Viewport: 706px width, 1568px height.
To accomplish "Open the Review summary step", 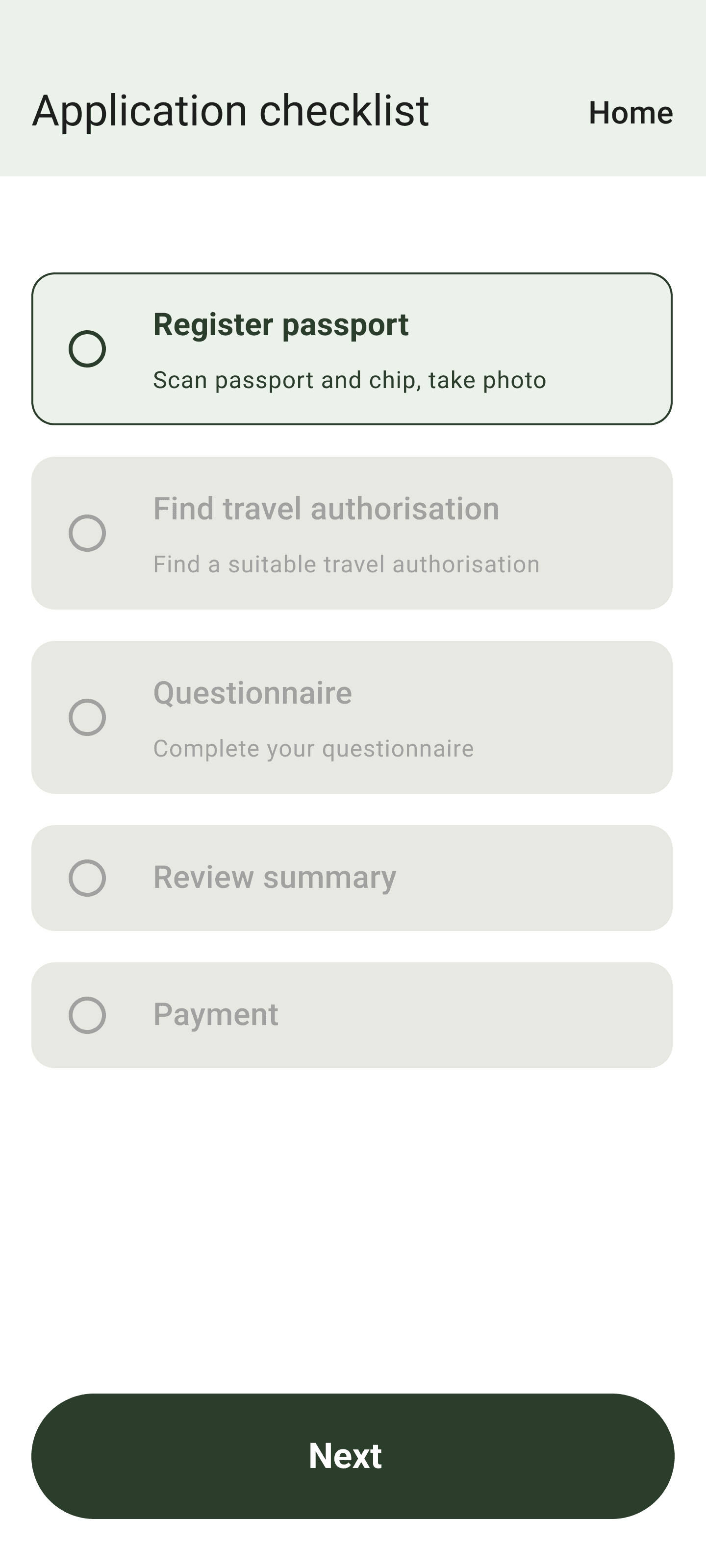I will 352,878.
